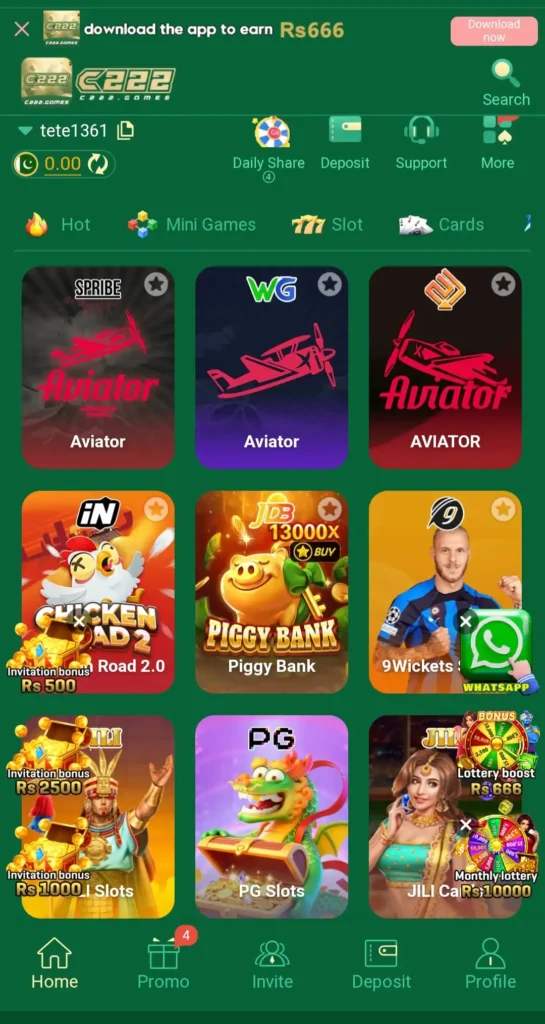This screenshot has height=1024, width=545.
Task: Switch to the Slot category
Action: tap(327, 225)
